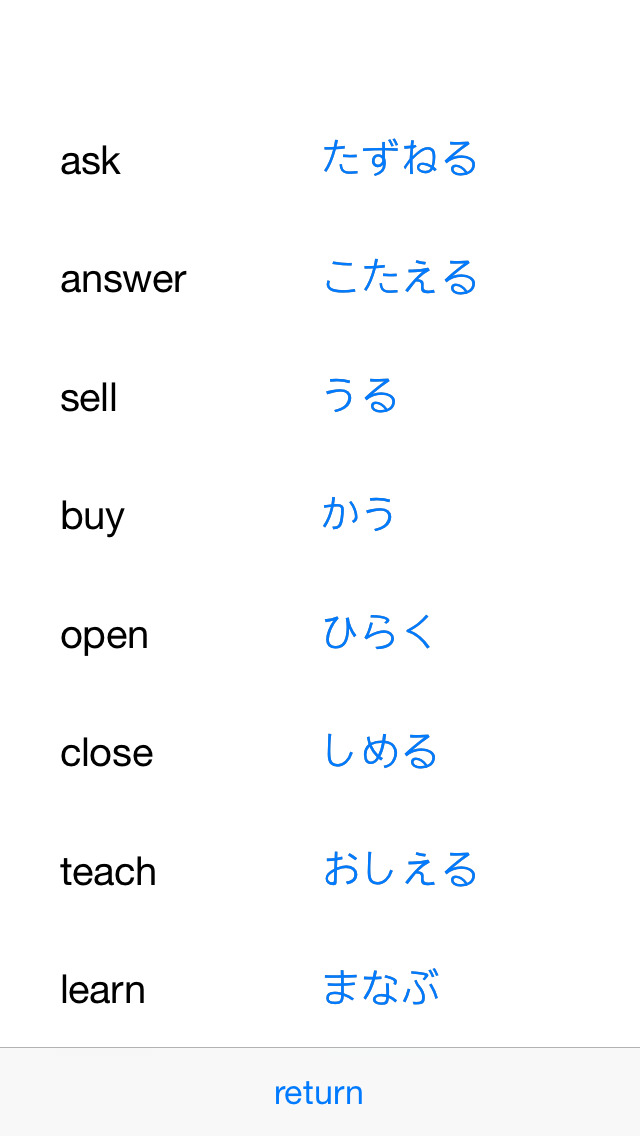Tap しめる next to close
This screenshot has height=1136, width=640.
click(380, 752)
